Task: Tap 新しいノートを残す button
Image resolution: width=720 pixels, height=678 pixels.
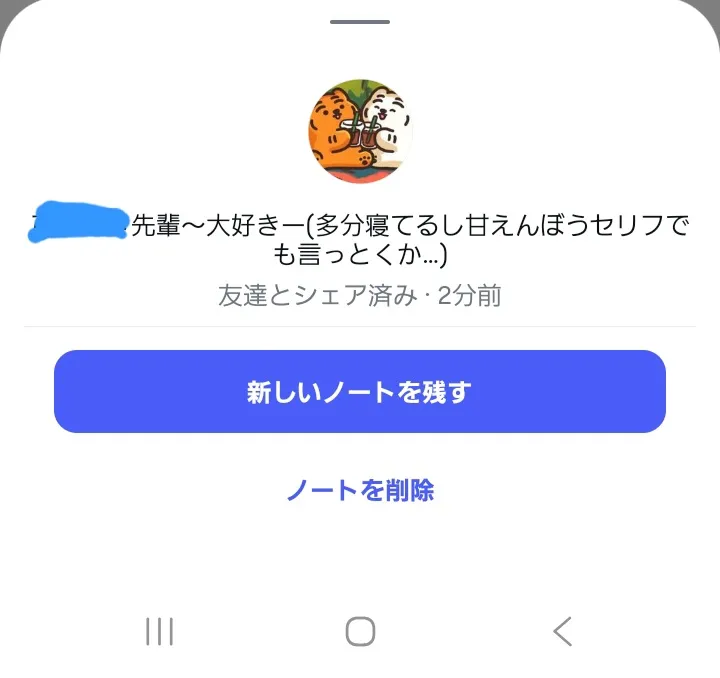Action: [x=360, y=392]
